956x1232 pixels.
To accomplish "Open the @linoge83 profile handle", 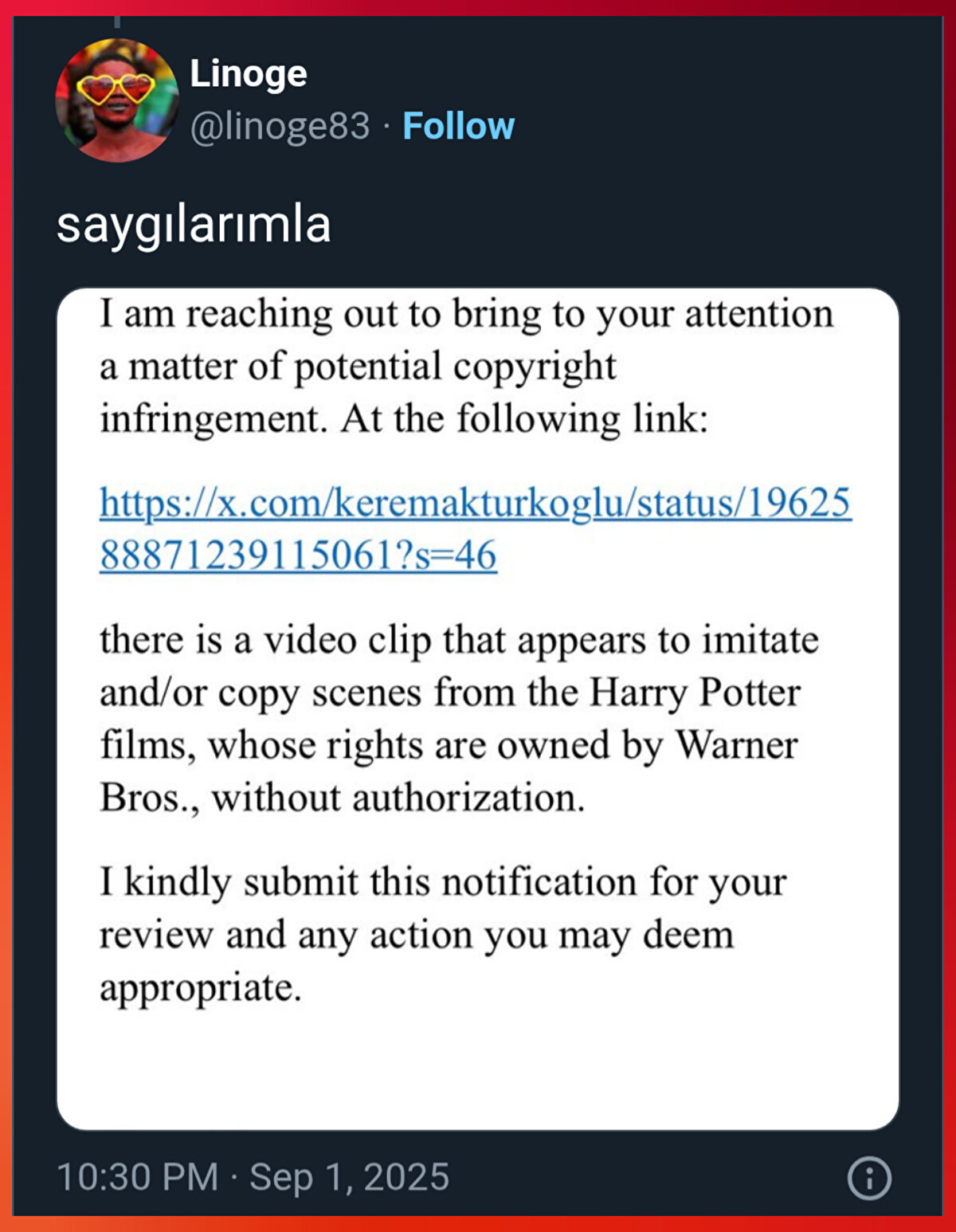I will 280,126.
